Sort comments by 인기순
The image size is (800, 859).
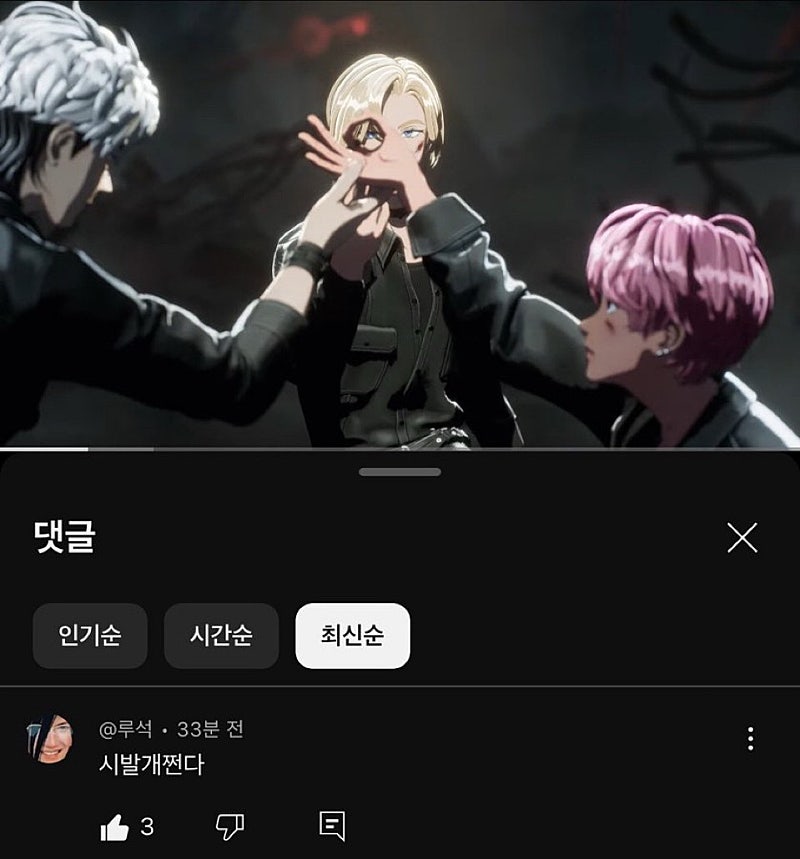[90, 635]
